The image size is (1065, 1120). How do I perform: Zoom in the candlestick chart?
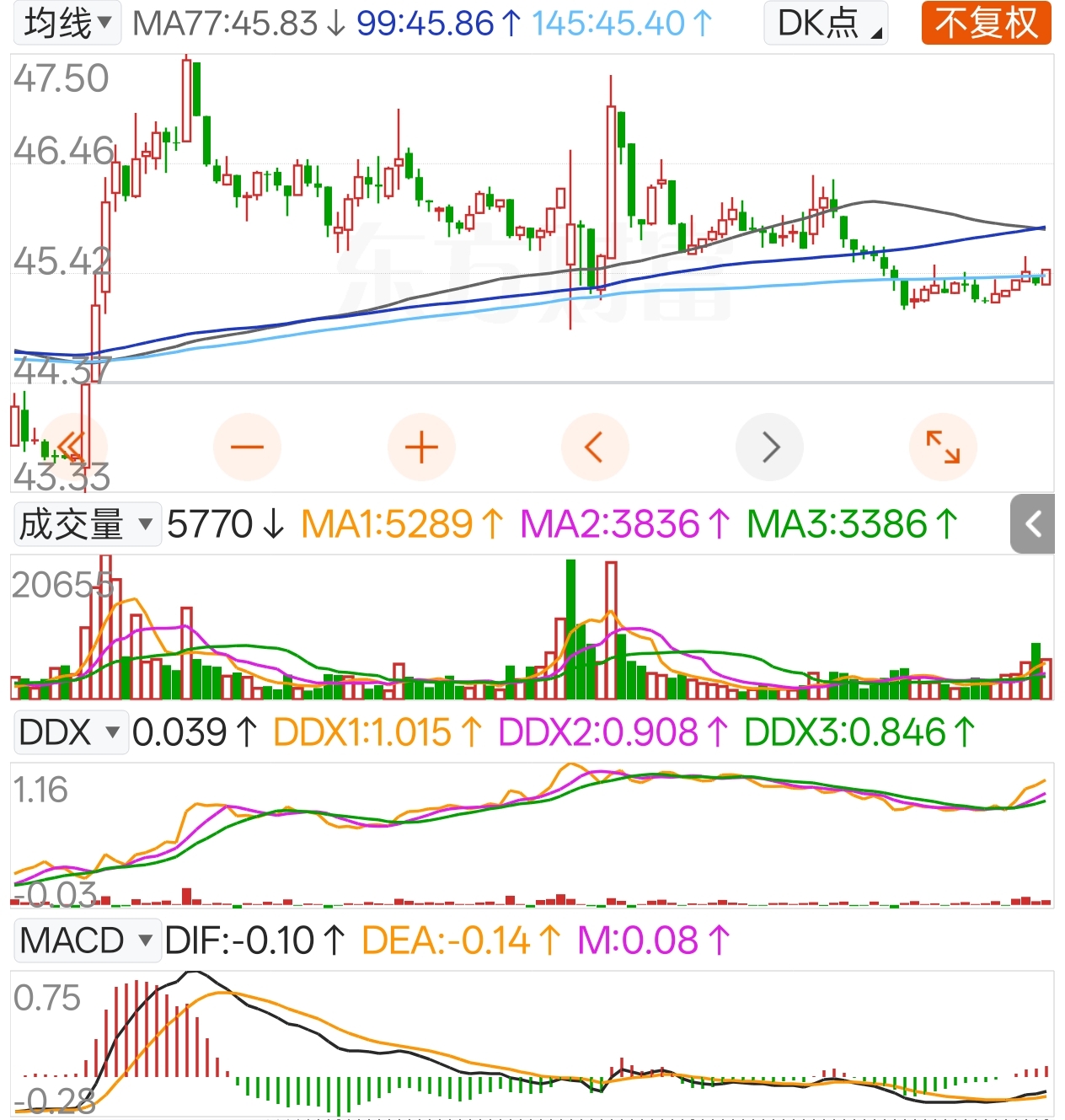click(421, 447)
